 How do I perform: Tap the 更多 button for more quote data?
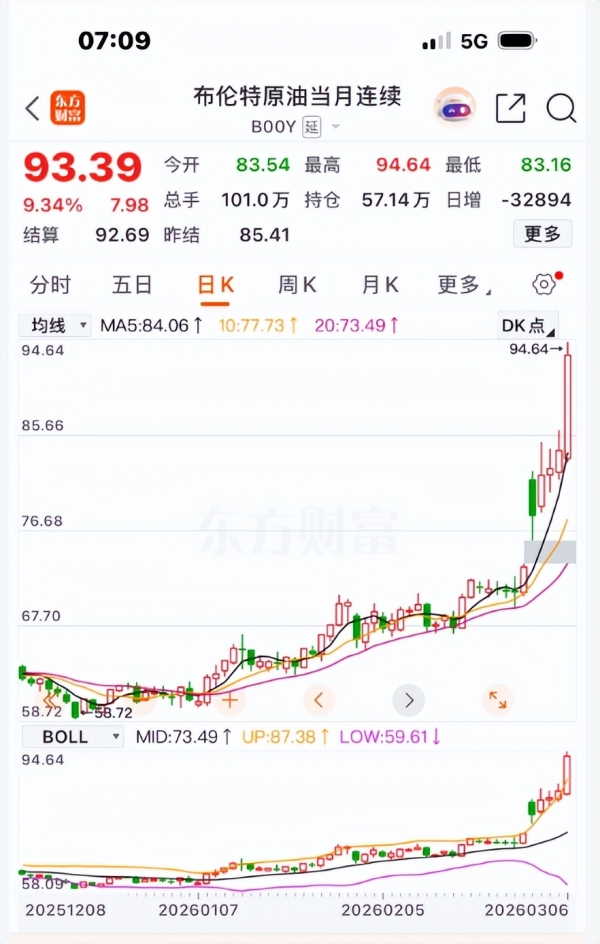[x=543, y=234]
